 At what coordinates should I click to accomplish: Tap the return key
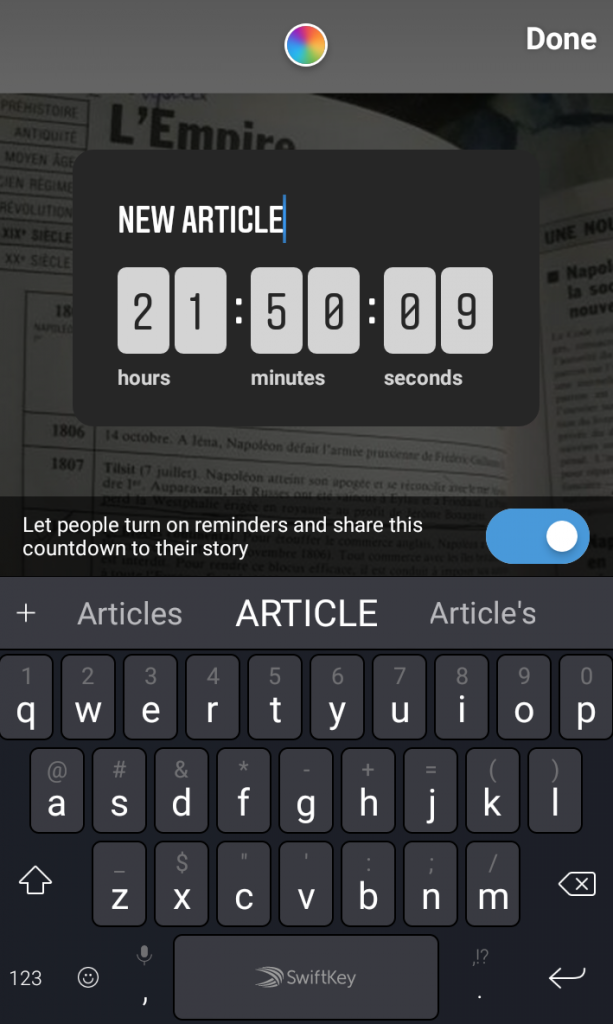click(566, 977)
